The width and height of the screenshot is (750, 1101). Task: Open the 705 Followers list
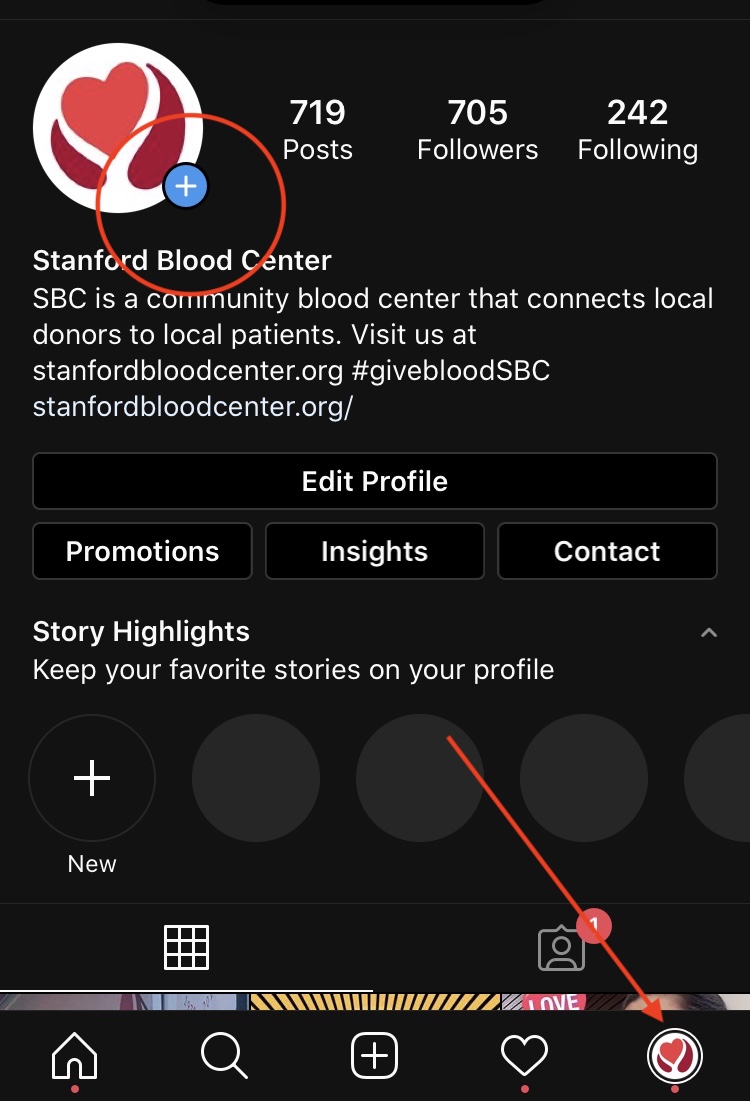[477, 128]
